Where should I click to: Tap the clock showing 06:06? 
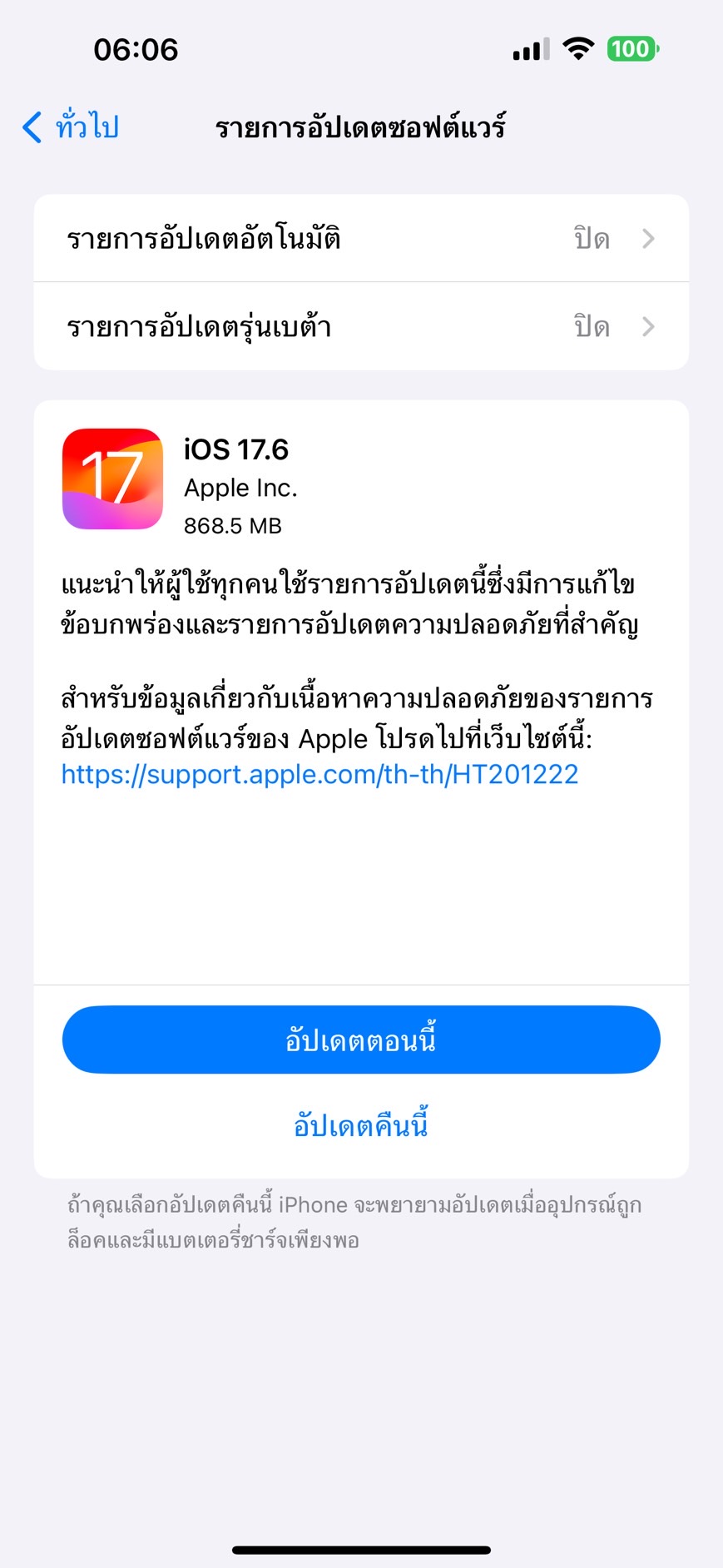pyautogui.click(x=135, y=50)
